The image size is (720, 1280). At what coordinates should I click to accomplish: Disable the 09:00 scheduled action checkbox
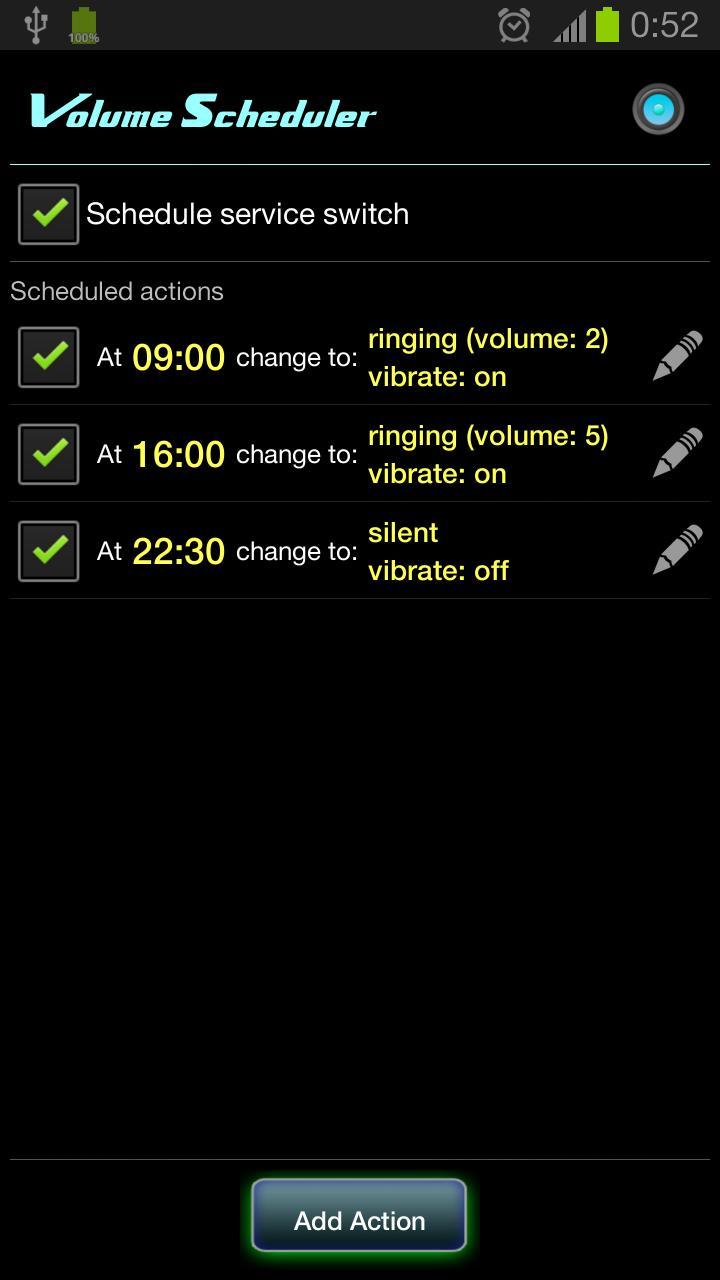[47, 356]
